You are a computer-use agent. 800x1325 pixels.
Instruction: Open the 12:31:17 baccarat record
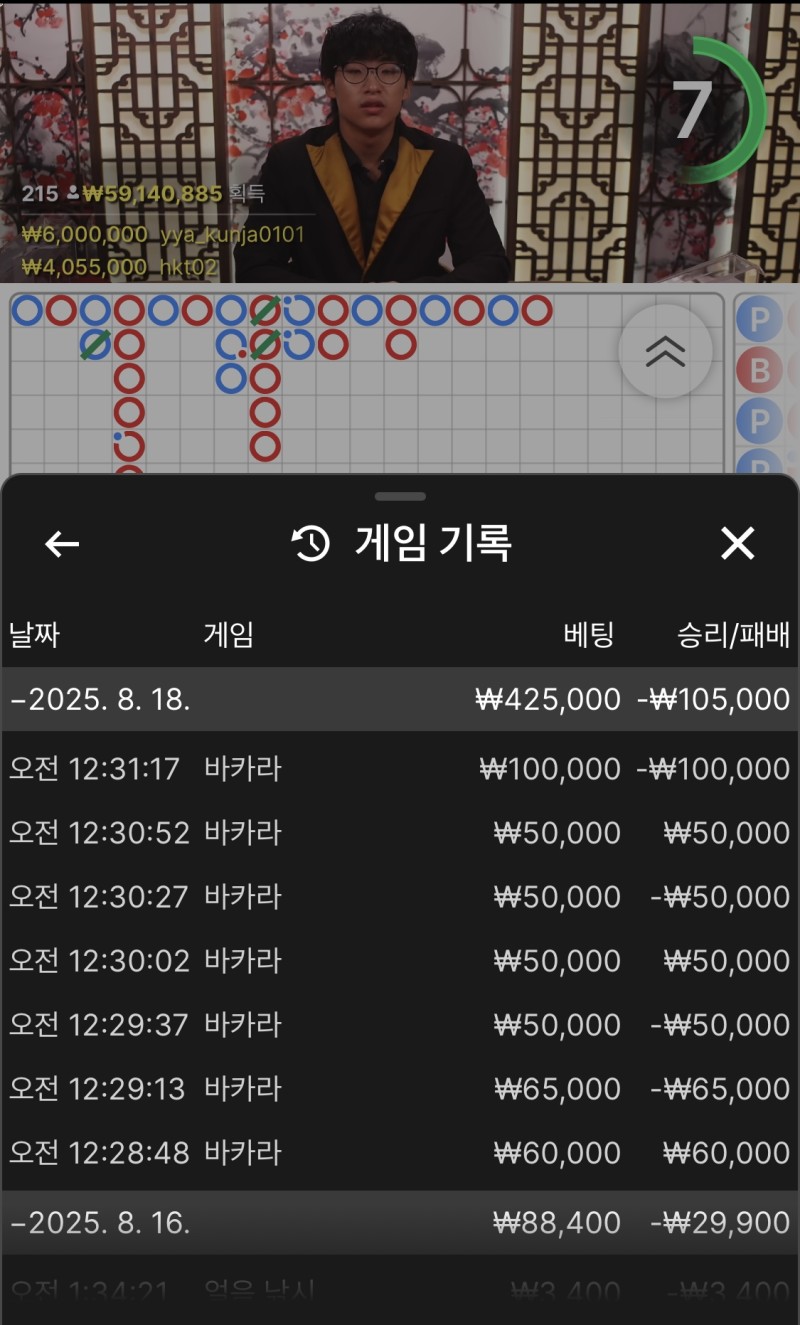click(400, 769)
